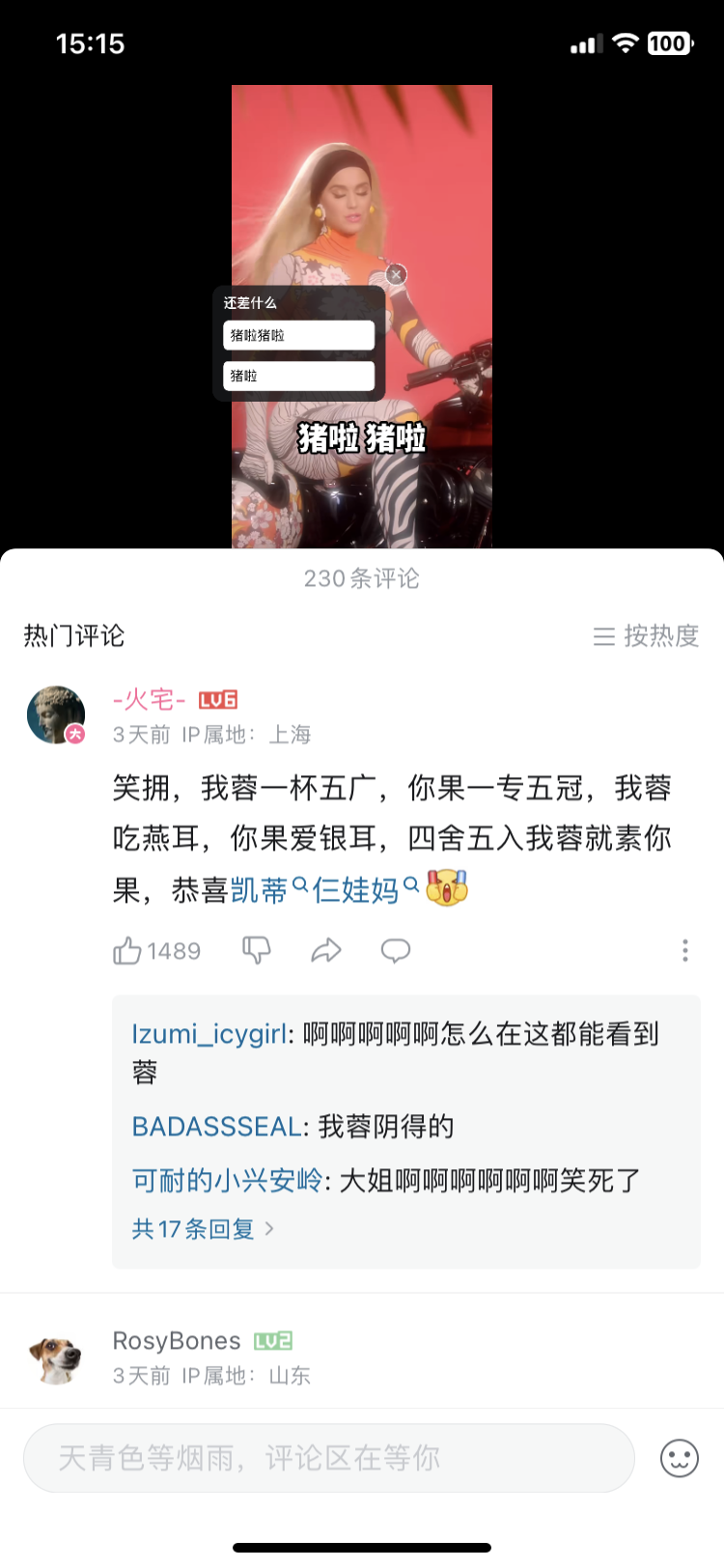The height and width of the screenshot is (1568, 724).
Task: Share -火宅-'s comment
Action: click(326, 951)
